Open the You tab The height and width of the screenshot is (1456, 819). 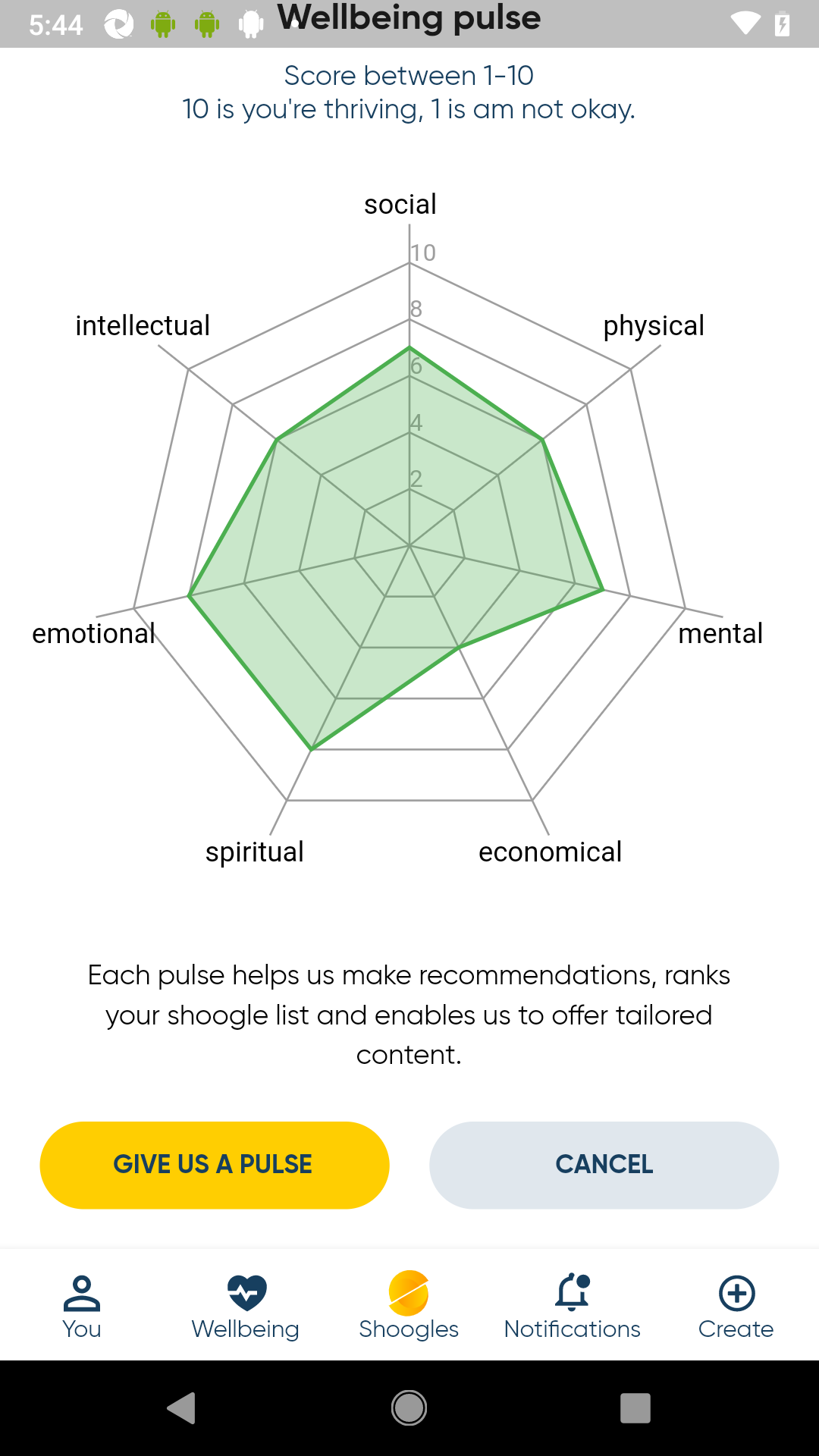[x=82, y=1306]
